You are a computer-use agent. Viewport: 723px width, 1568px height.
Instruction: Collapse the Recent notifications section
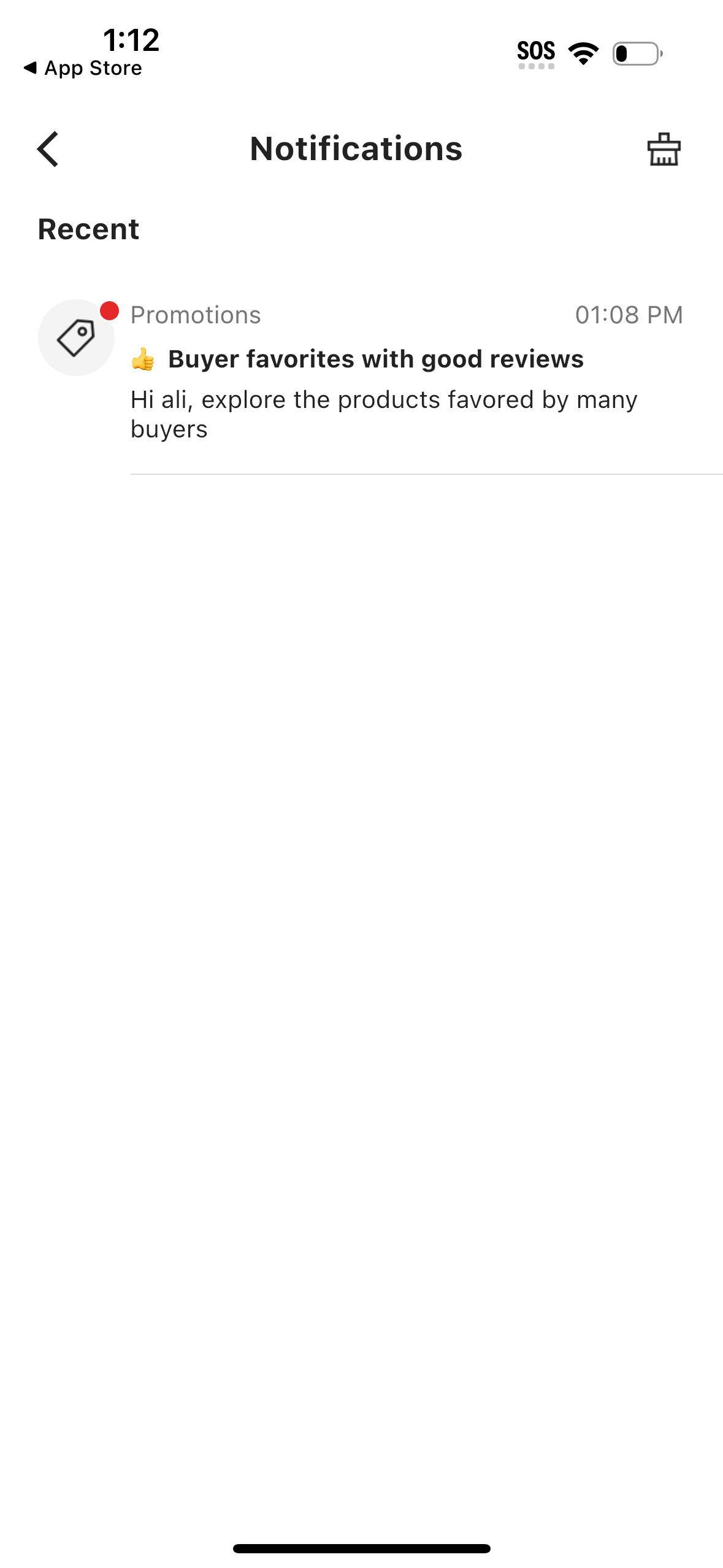[88, 229]
